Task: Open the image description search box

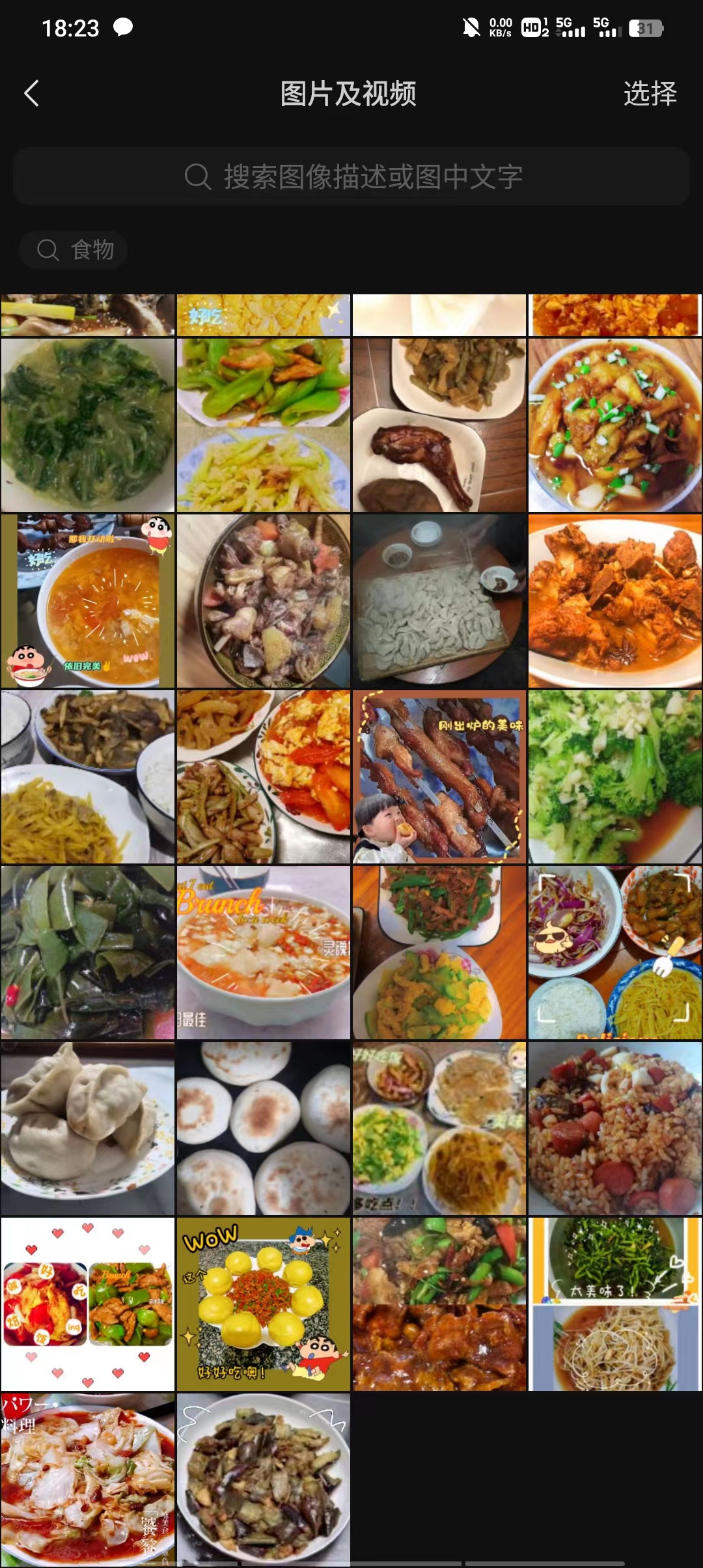Action: [x=351, y=176]
